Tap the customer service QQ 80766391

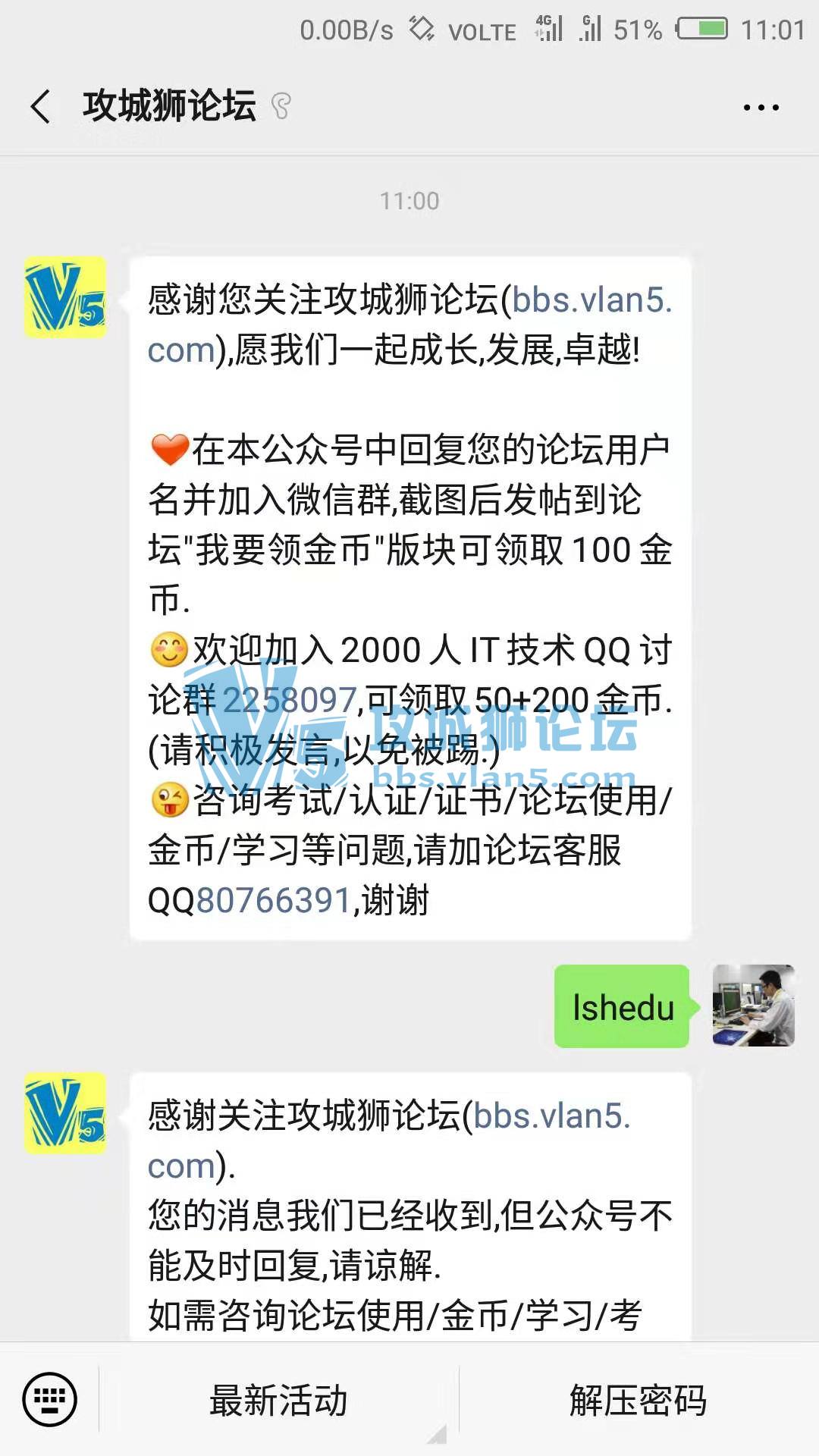[x=273, y=901]
